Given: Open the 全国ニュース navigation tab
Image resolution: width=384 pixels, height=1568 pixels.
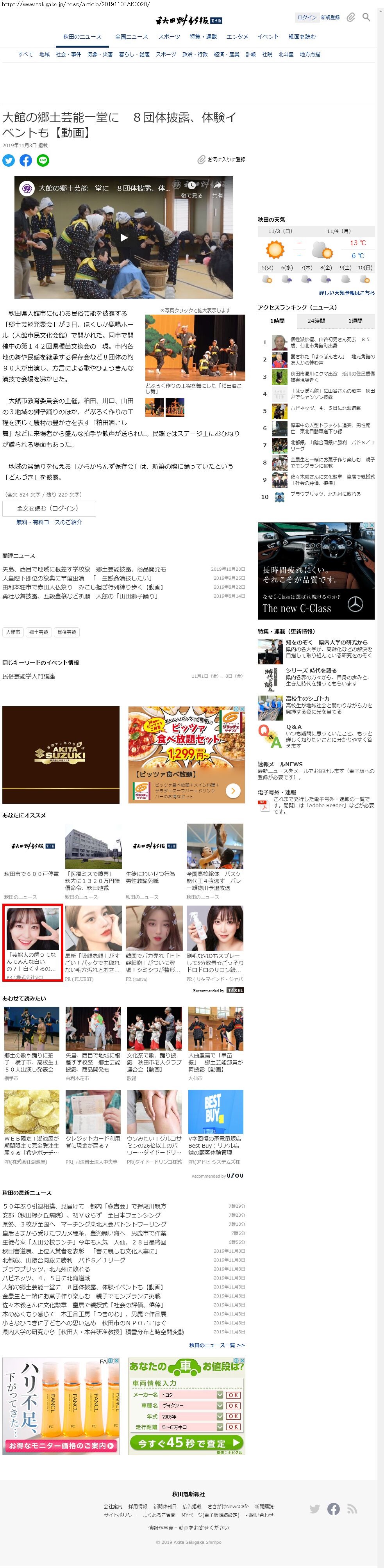Looking at the screenshot, I should tap(131, 37).
